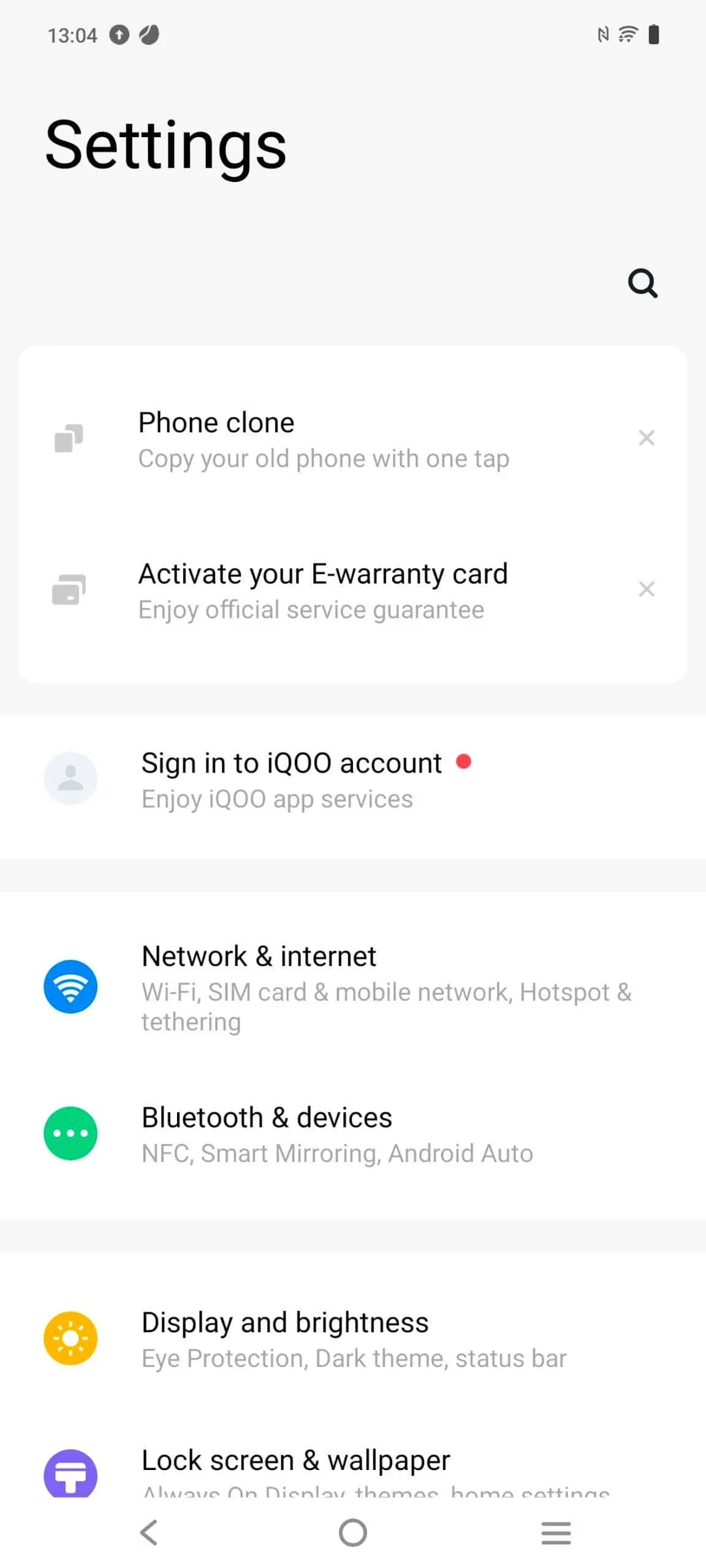Dismiss the Phone clone suggestion
The width and height of the screenshot is (706, 1568).
[x=647, y=438]
